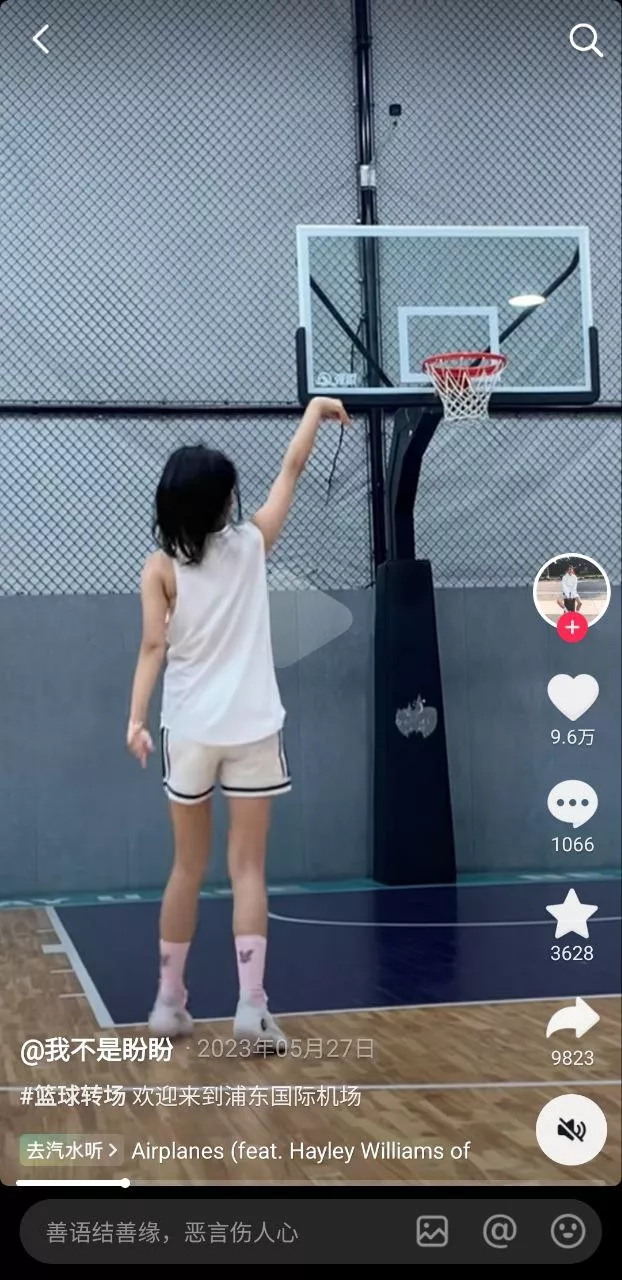This screenshot has width=622, height=1280.
Task: Attach an image to the comment
Action: [432, 1231]
